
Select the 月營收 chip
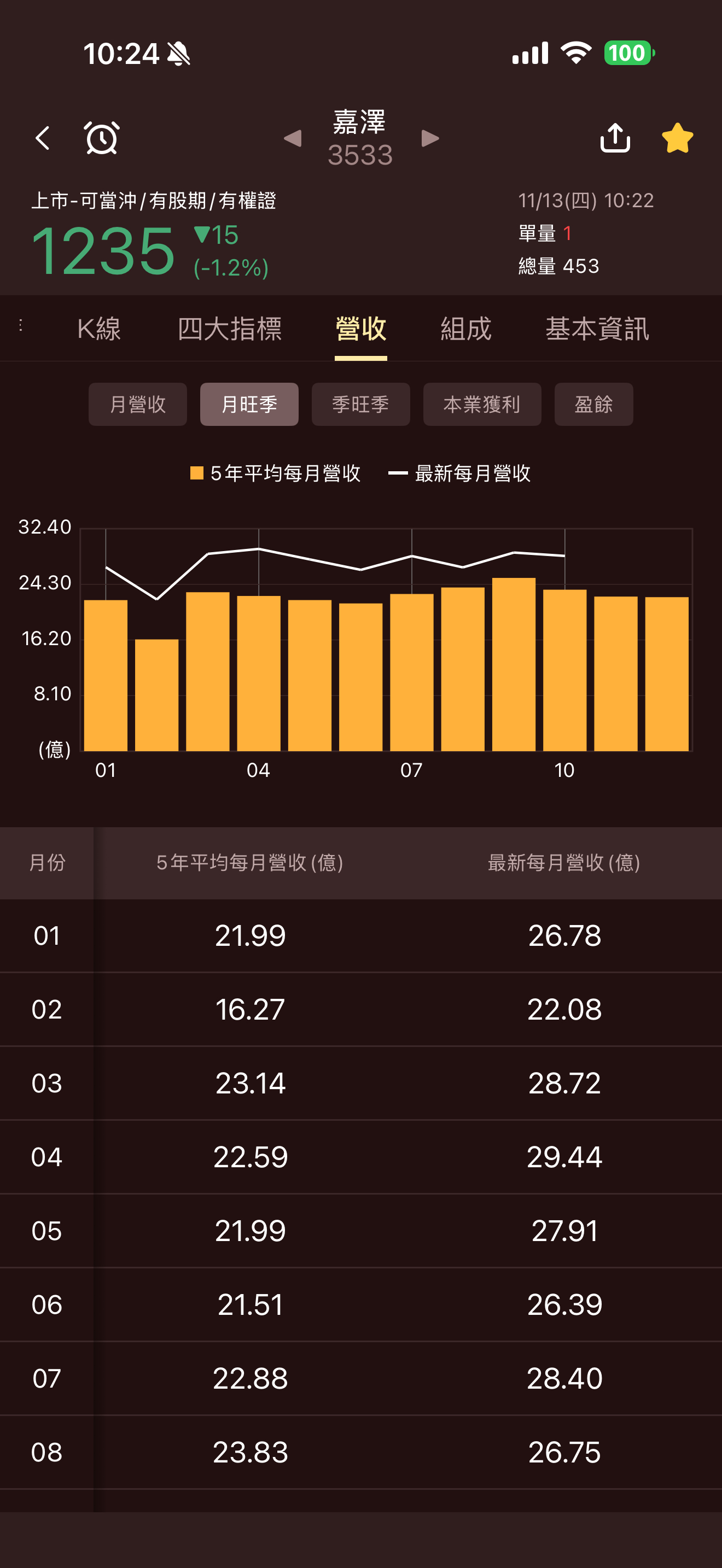138,404
